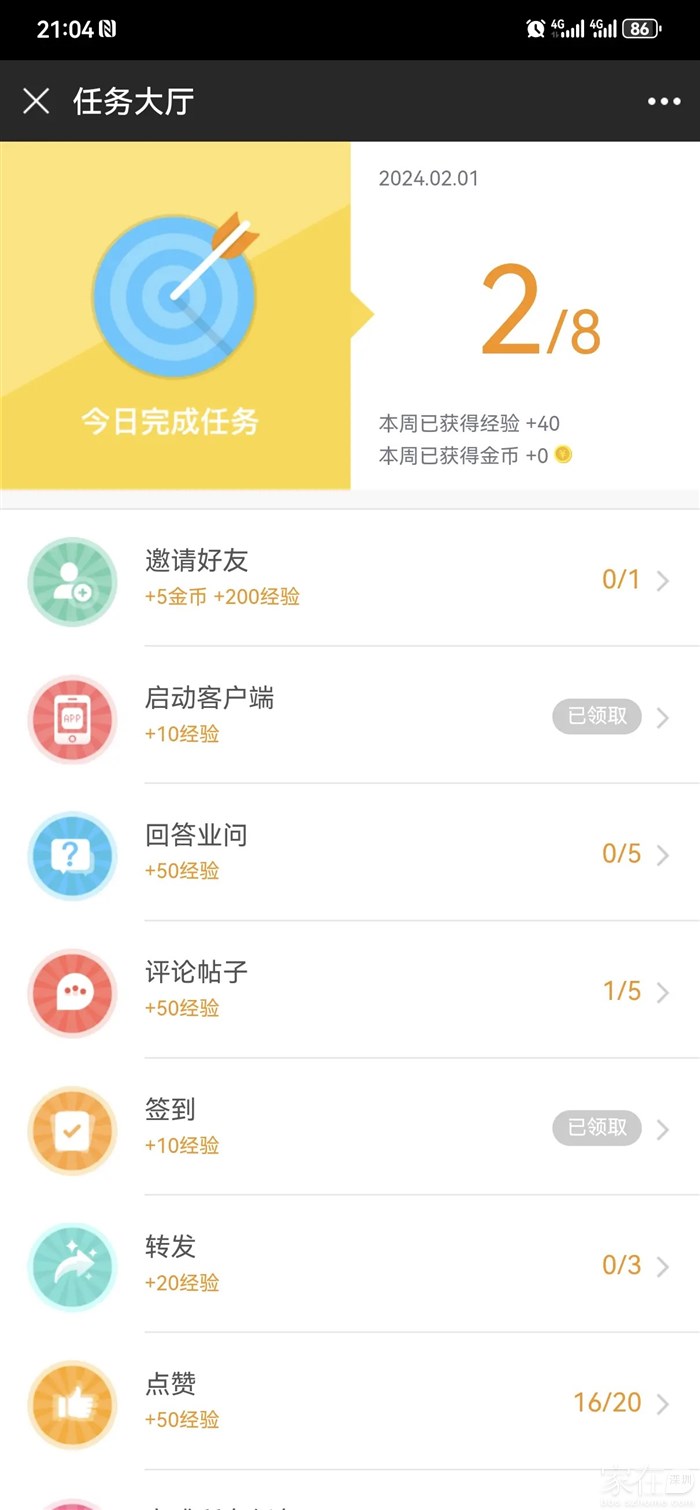Open the 邀请好友 task
The width and height of the screenshot is (700, 1510).
coord(350,580)
